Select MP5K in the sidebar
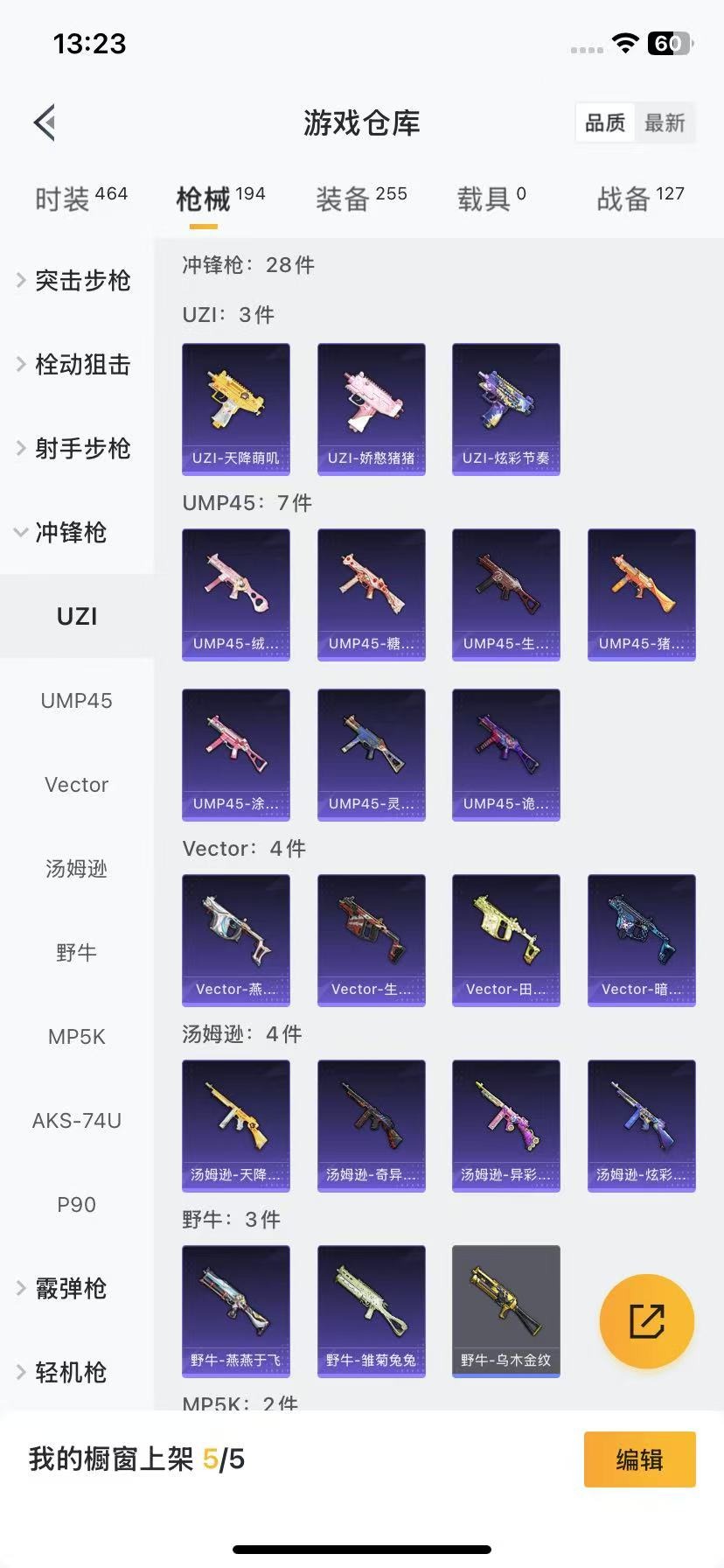Image resolution: width=724 pixels, height=1568 pixels. coord(76,1036)
